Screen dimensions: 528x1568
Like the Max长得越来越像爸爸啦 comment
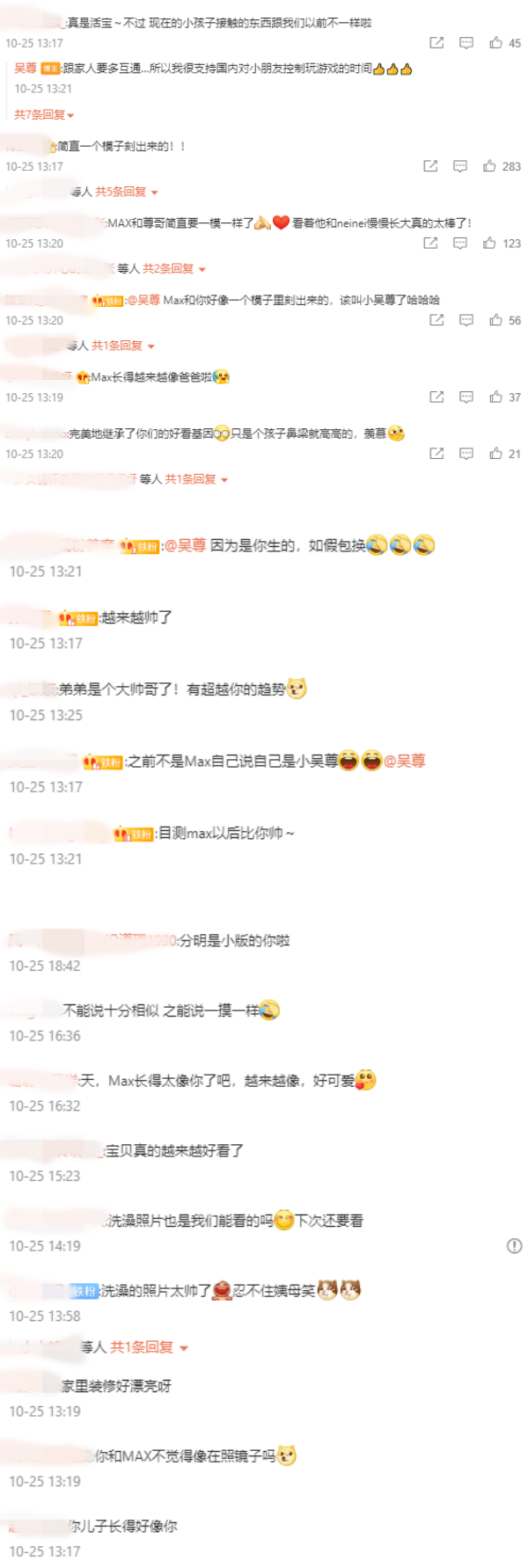point(496,397)
